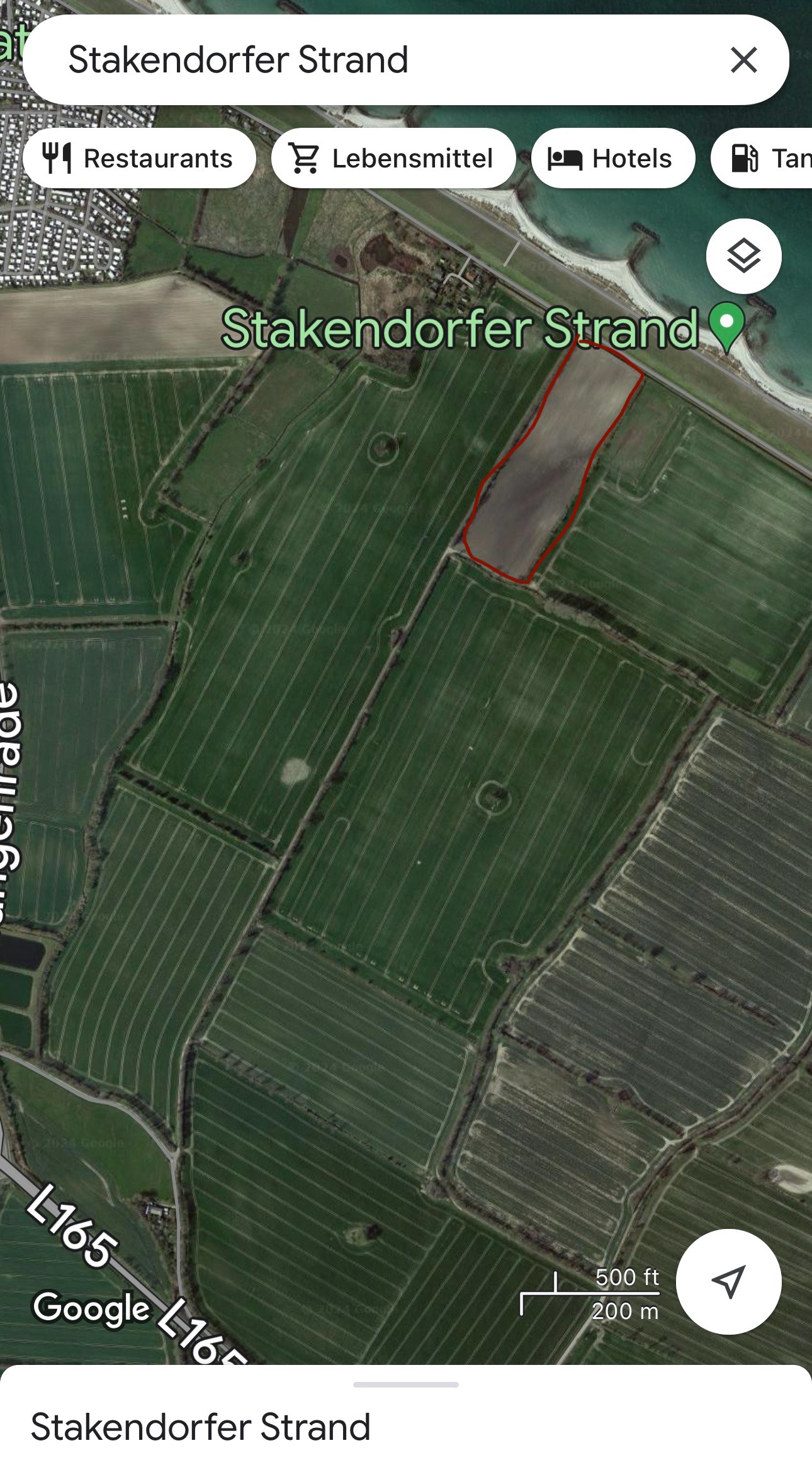Select the Lebensmittel chip
Screen dimensions: 812x1460
tap(393, 159)
